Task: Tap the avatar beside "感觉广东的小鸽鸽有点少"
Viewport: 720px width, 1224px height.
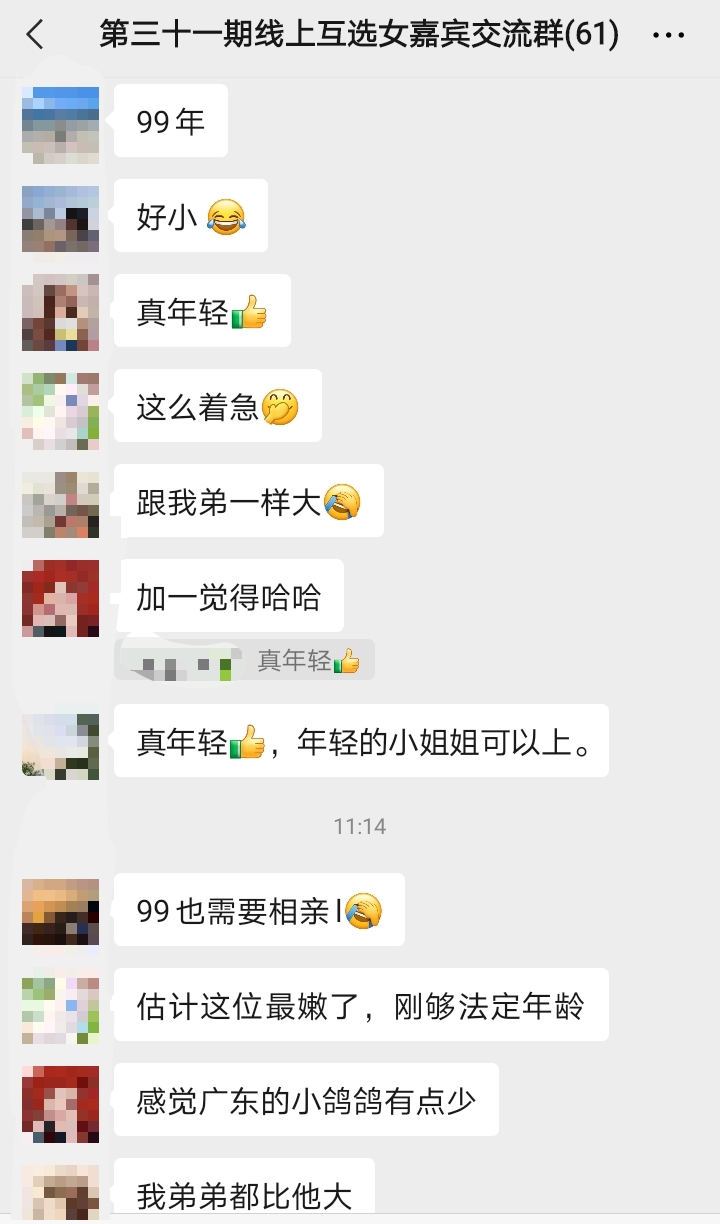Action: [60, 1102]
